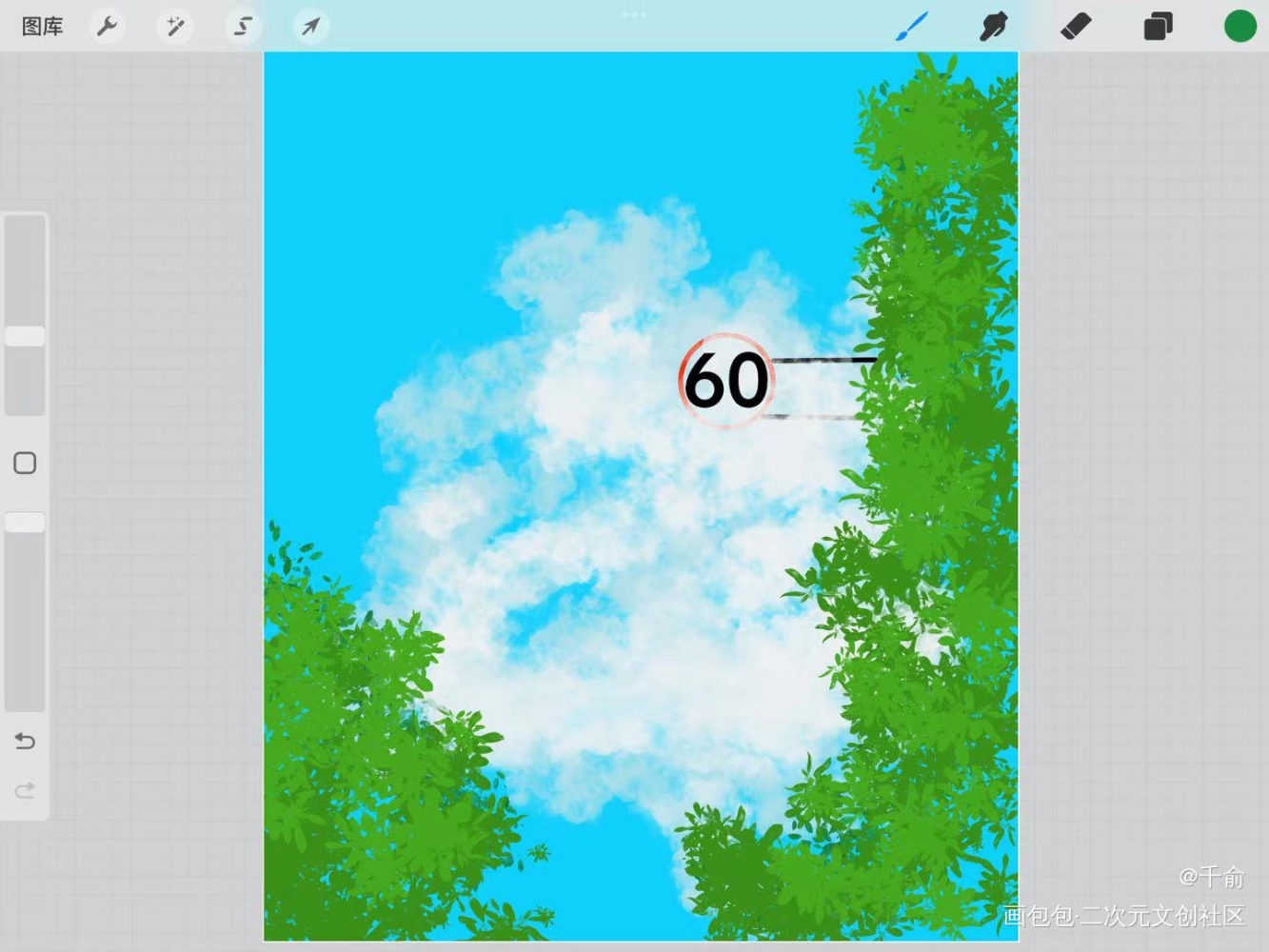Undo the last stroke
1269x952 pixels.
(25, 741)
